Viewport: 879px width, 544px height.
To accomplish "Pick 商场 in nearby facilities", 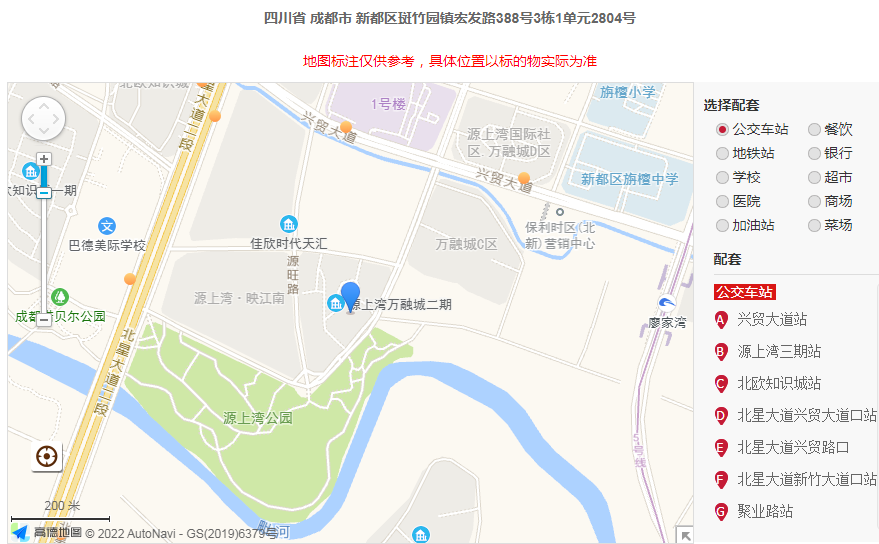I will click(814, 202).
